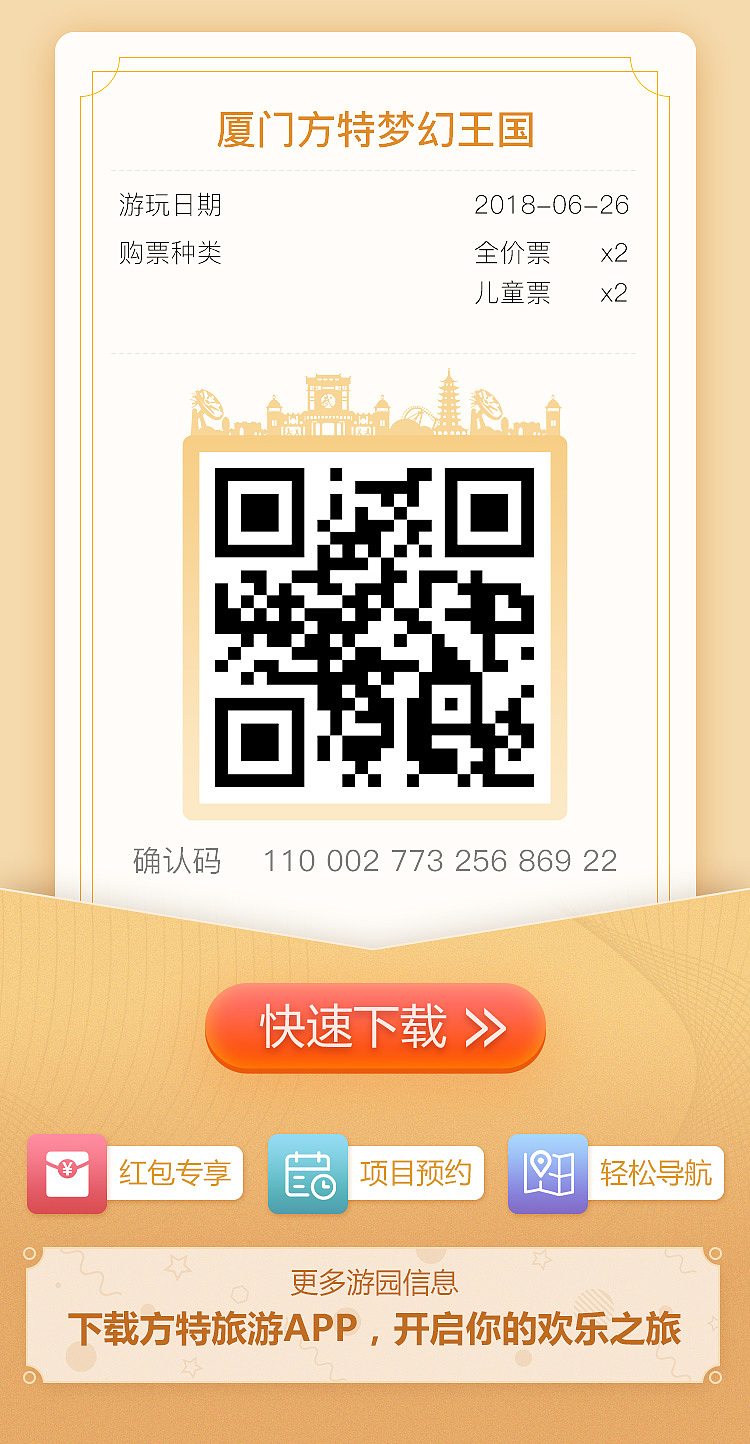Scan area: tap the central QR code
Screen dimensions: 750x1444
tap(375, 630)
